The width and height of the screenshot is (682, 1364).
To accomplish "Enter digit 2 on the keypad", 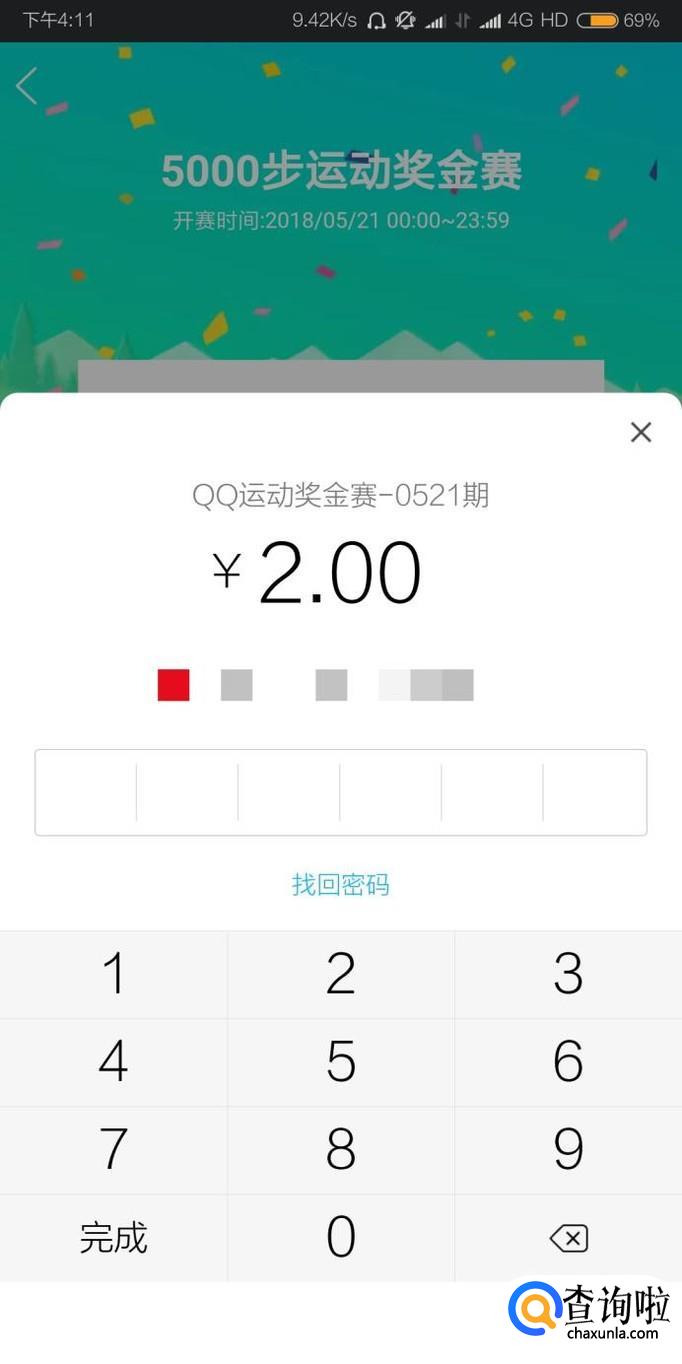I will click(341, 974).
